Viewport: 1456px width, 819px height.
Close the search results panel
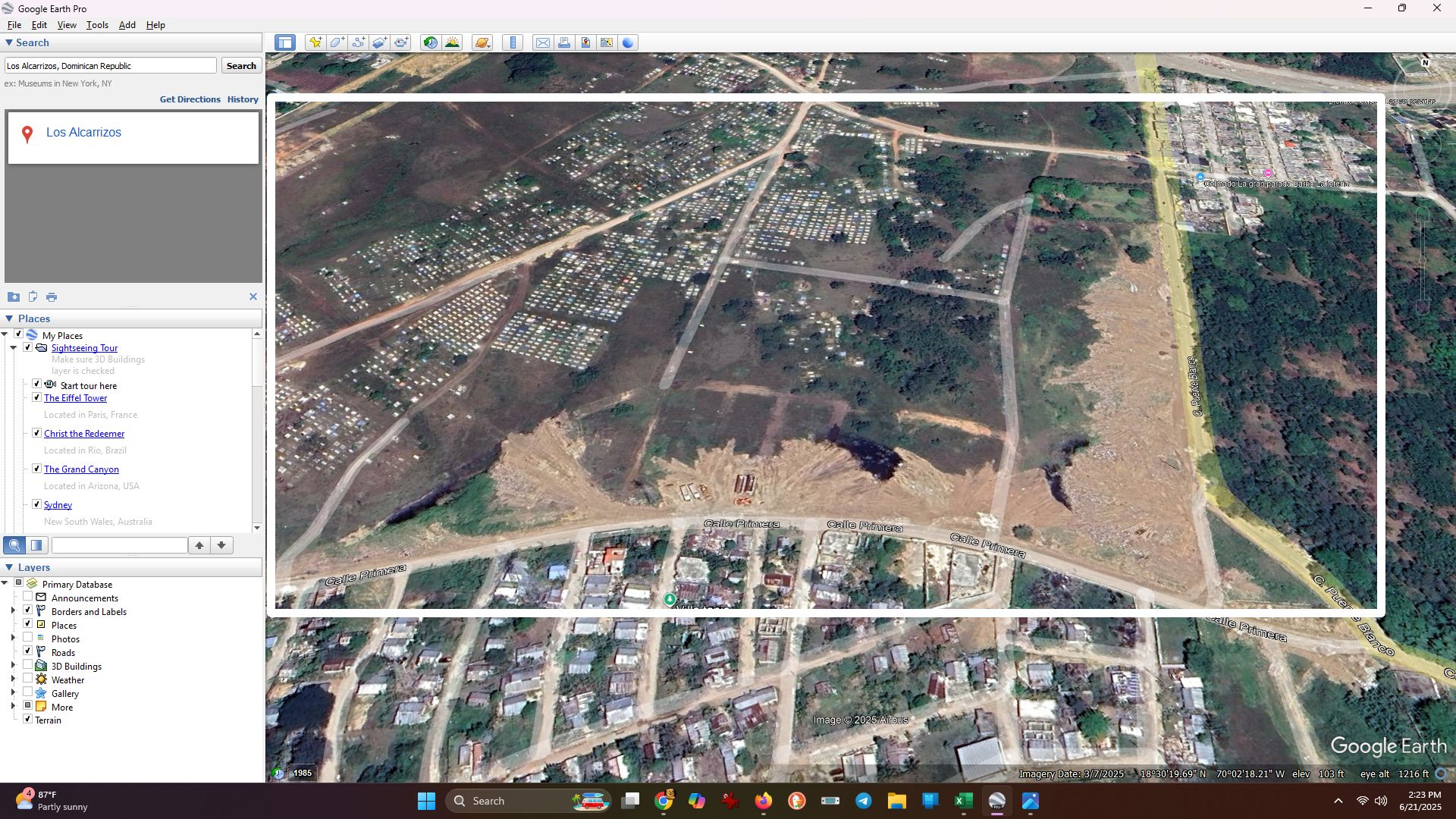[253, 297]
